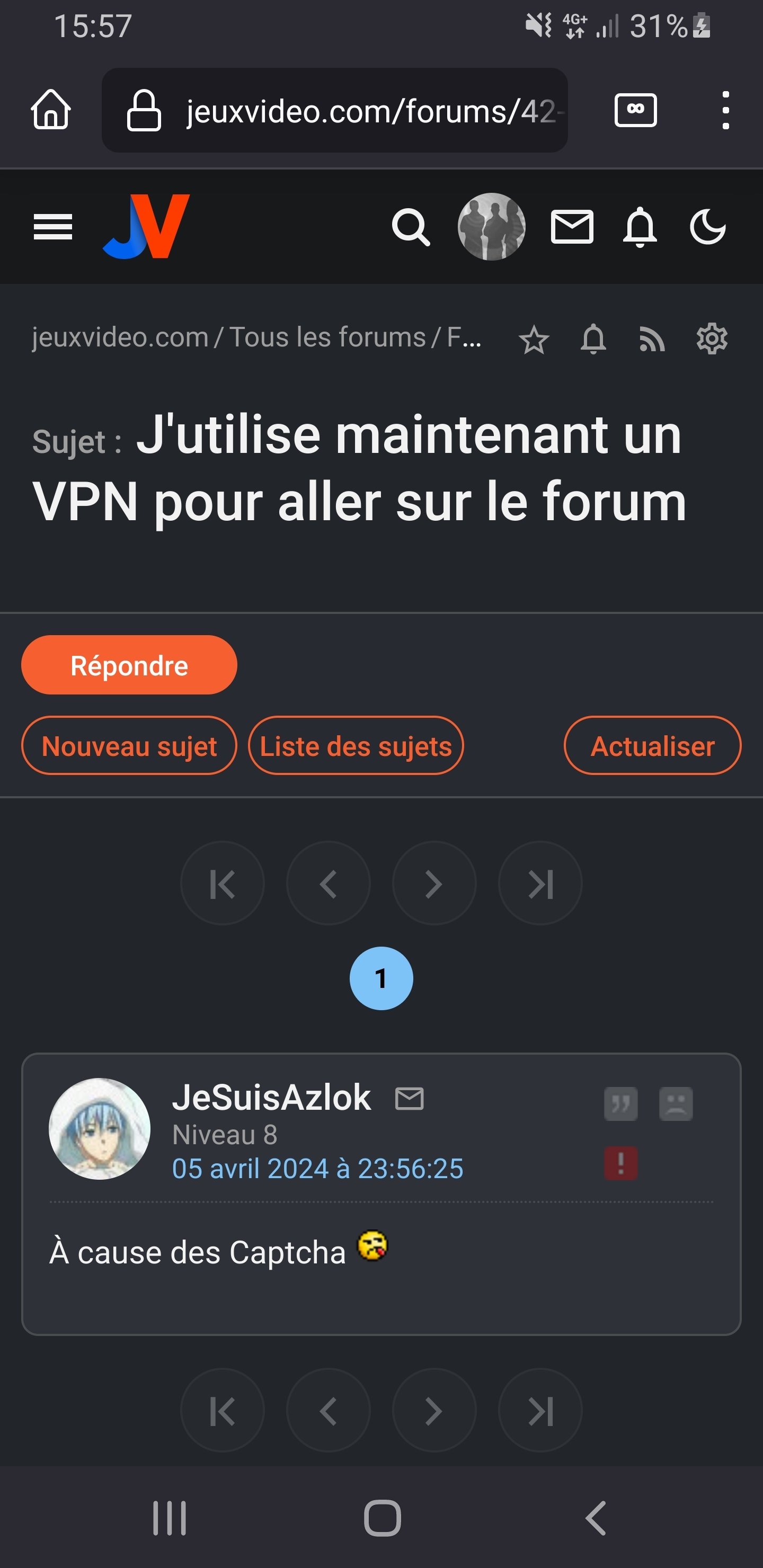Open the forum settings gear
The width and height of the screenshot is (763, 1568).
click(x=712, y=338)
